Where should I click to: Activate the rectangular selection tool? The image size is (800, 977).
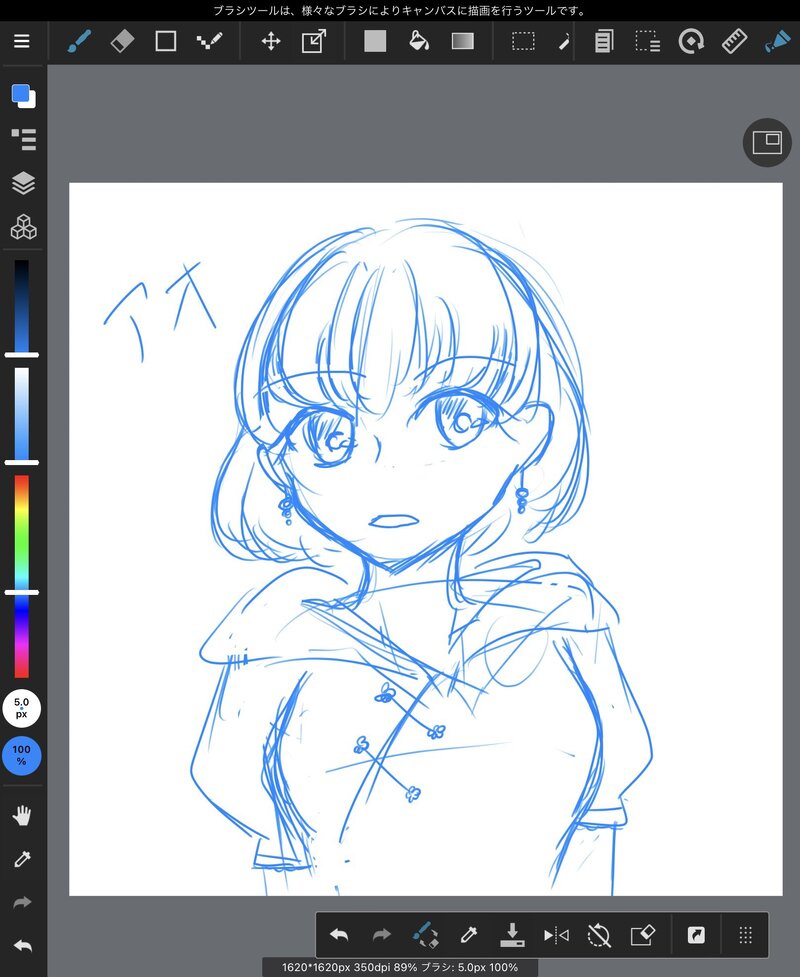[523, 42]
